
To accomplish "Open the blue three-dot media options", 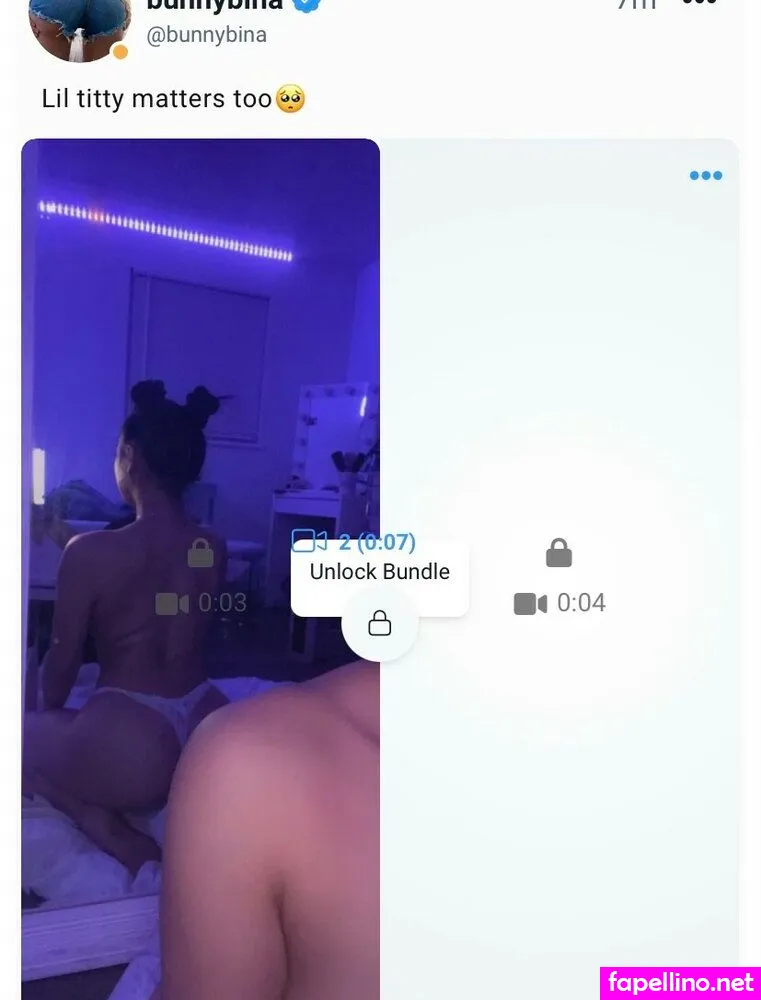I will tap(705, 176).
